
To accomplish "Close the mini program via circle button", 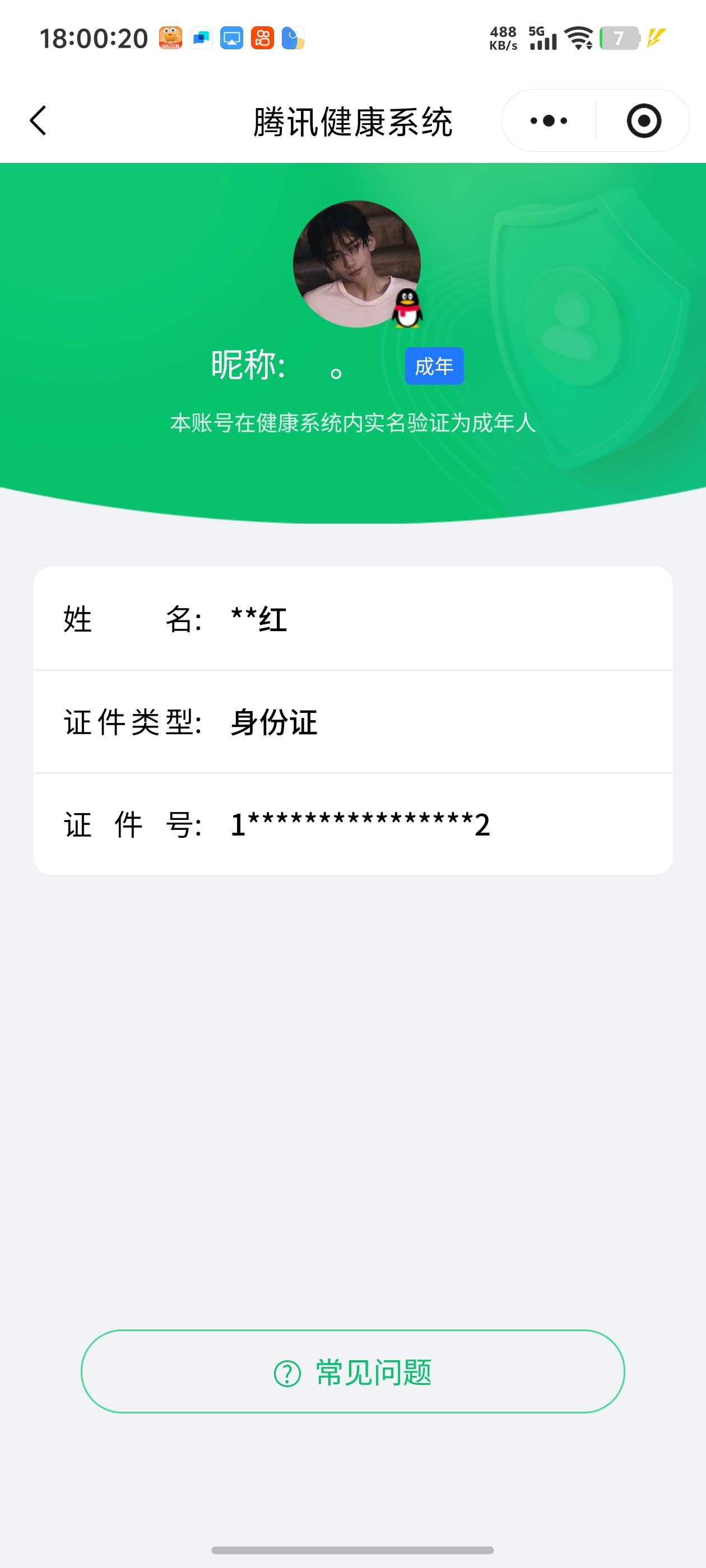I will tap(643, 120).
